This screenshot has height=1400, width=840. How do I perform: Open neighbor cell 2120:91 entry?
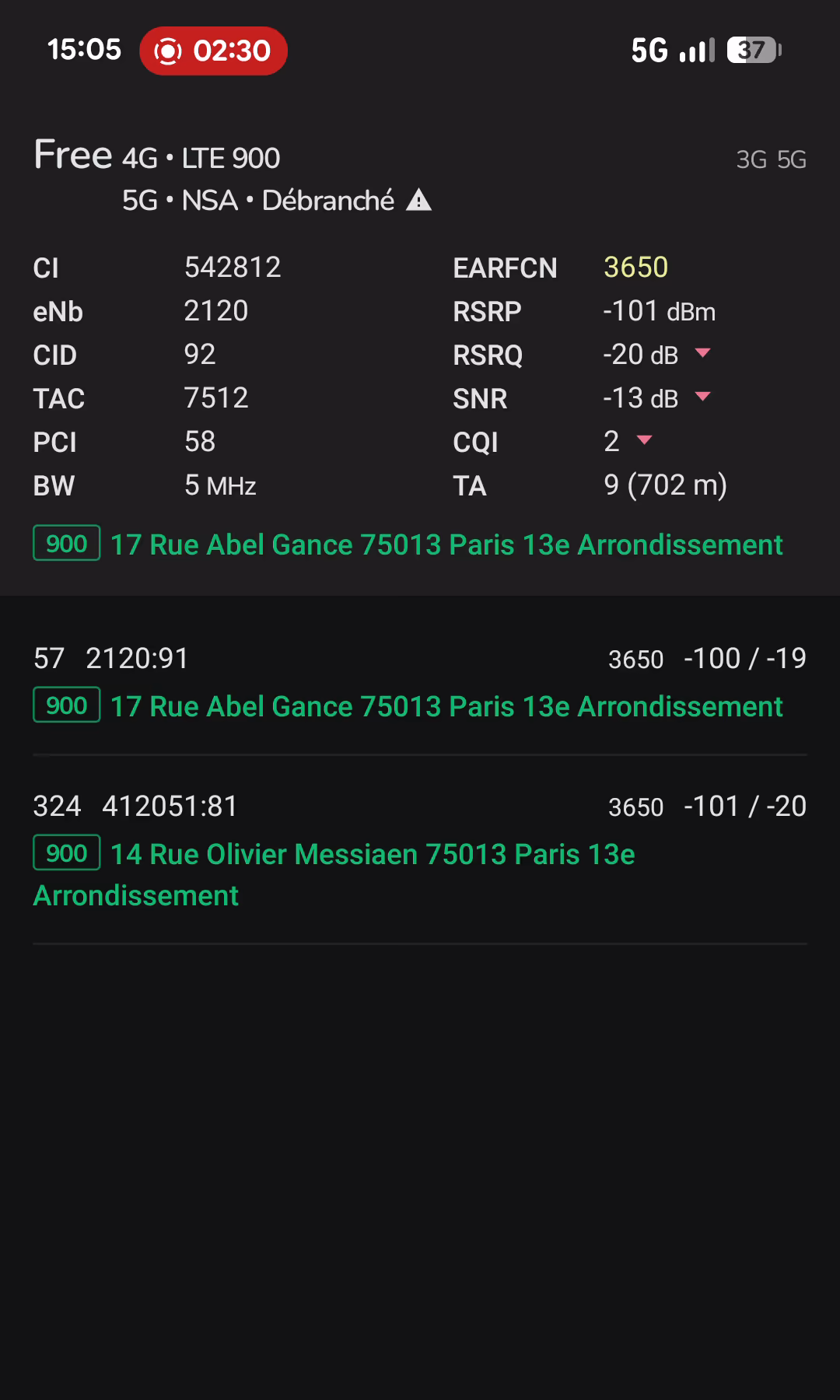pyautogui.click(x=420, y=659)
